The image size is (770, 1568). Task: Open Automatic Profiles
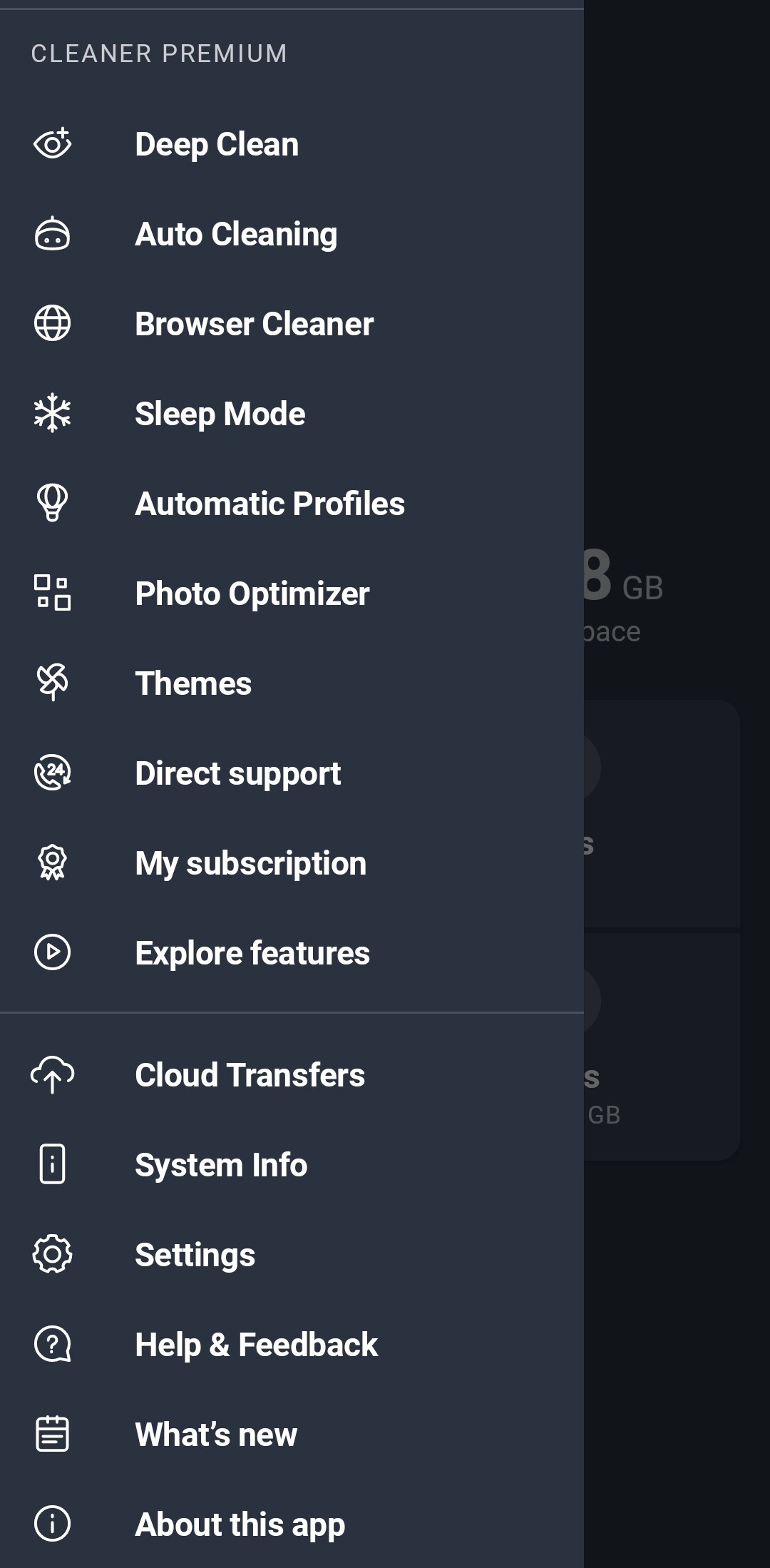pyautogui.click(x=292, y=504)
